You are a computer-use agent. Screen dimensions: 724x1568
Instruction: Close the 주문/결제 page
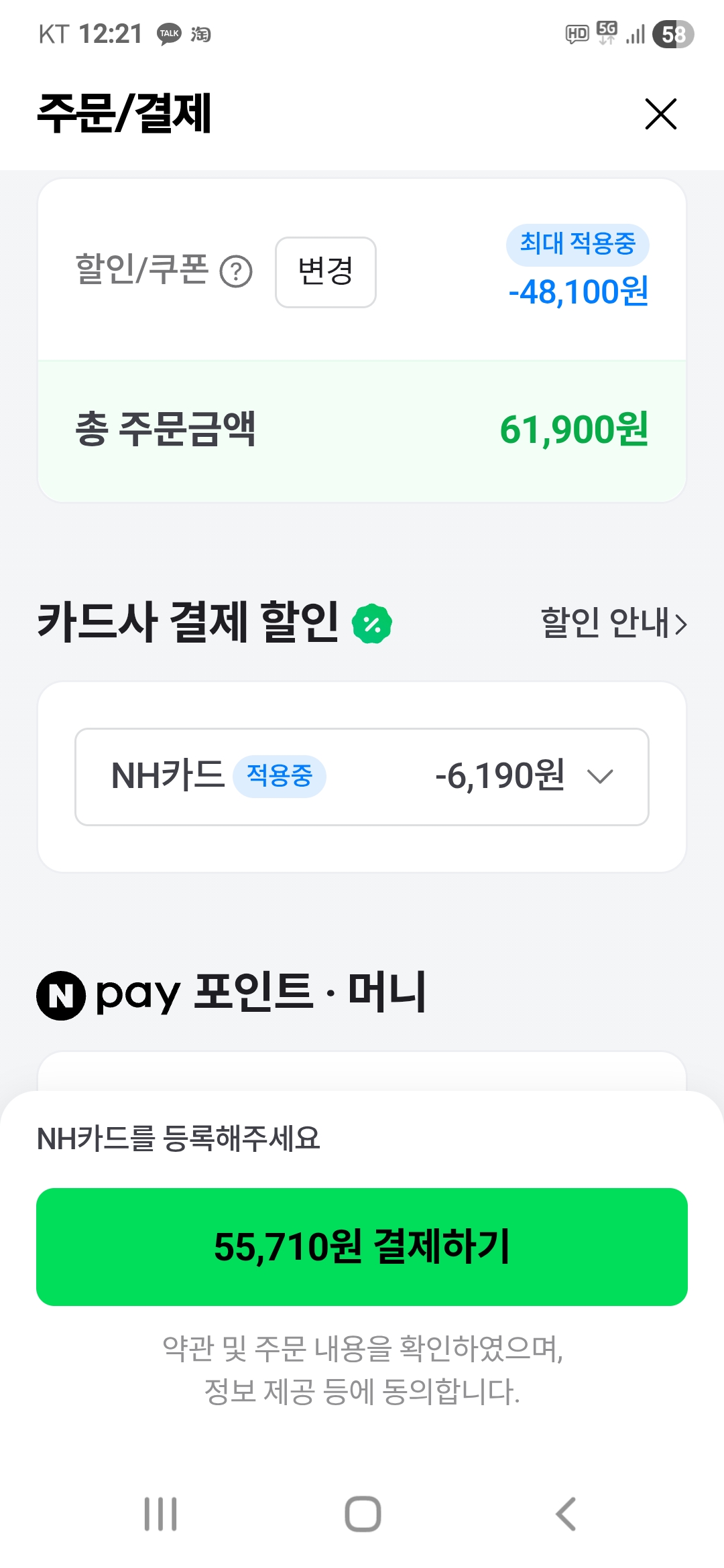660,113
